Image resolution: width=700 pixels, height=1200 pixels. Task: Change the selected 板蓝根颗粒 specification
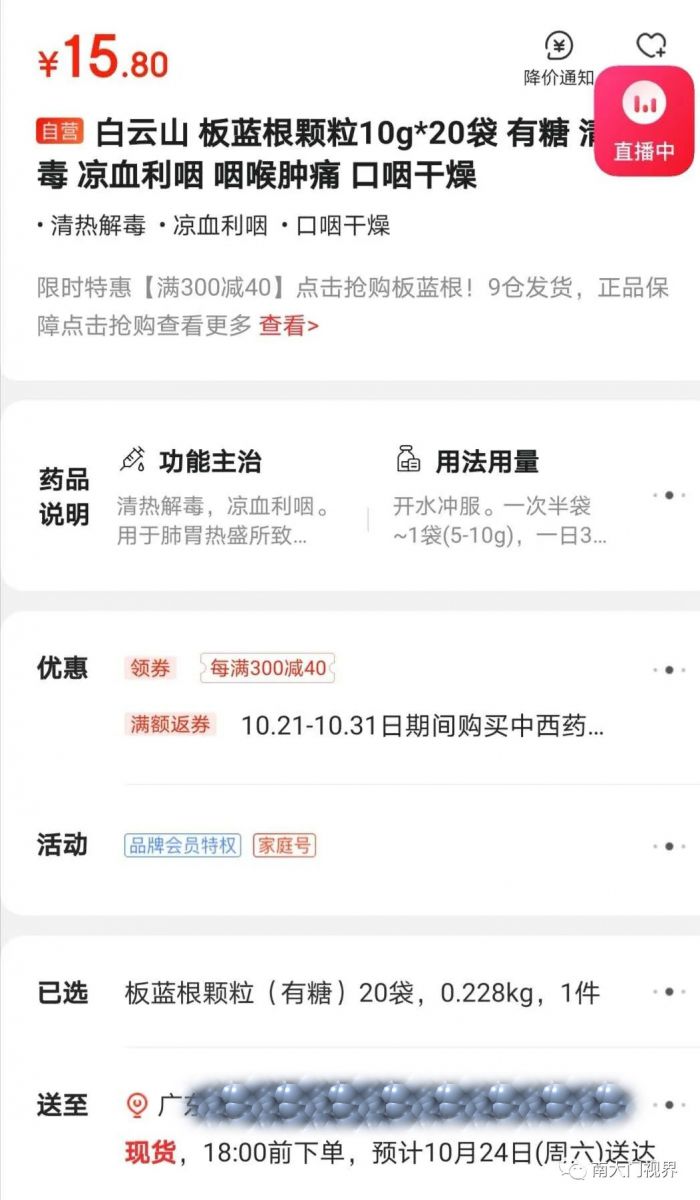(362, 993)
